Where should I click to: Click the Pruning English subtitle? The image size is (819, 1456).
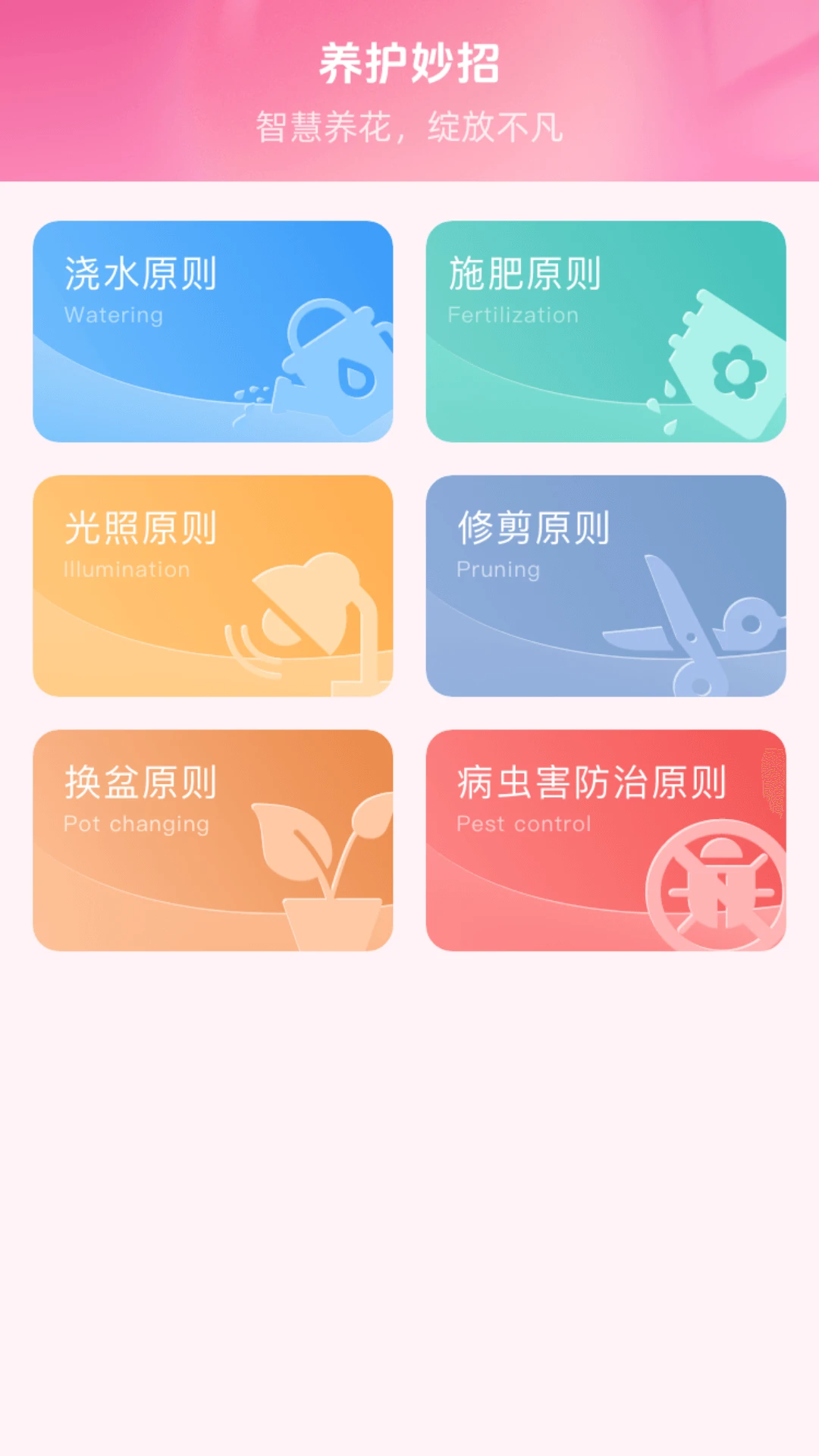click(499, 569)
